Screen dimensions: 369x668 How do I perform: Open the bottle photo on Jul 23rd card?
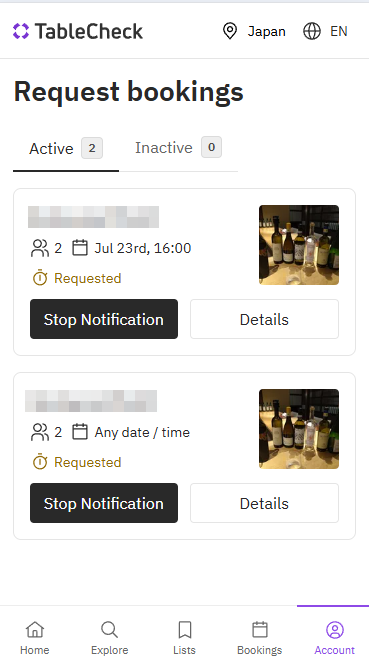pos(299,245)
